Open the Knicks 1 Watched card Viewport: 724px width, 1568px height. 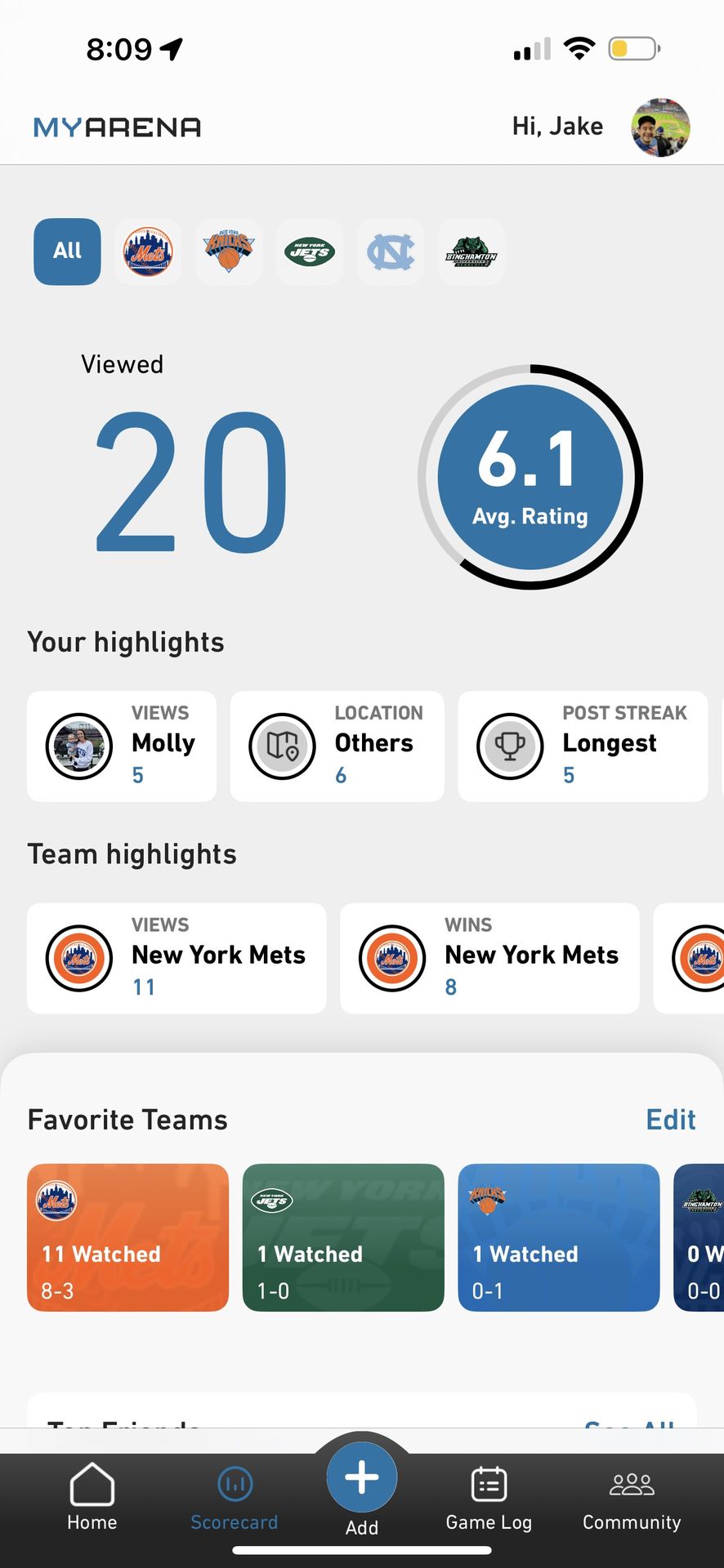point(558,1237)
